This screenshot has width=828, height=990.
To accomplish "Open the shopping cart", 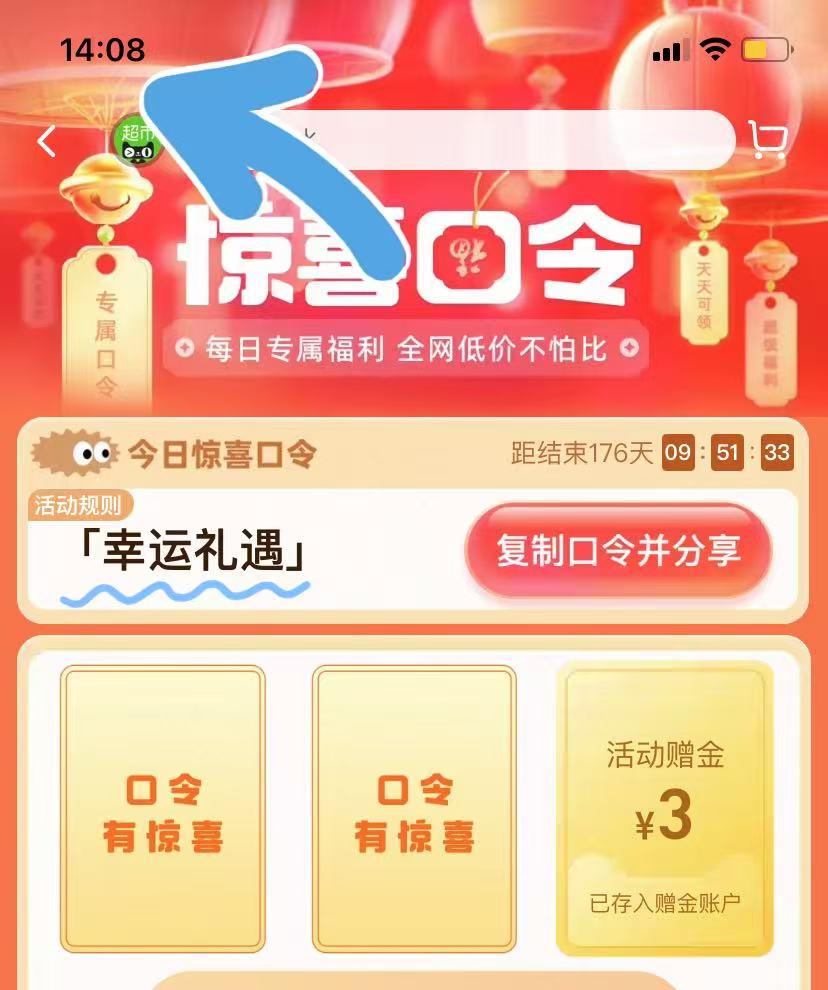I will 766,142.
